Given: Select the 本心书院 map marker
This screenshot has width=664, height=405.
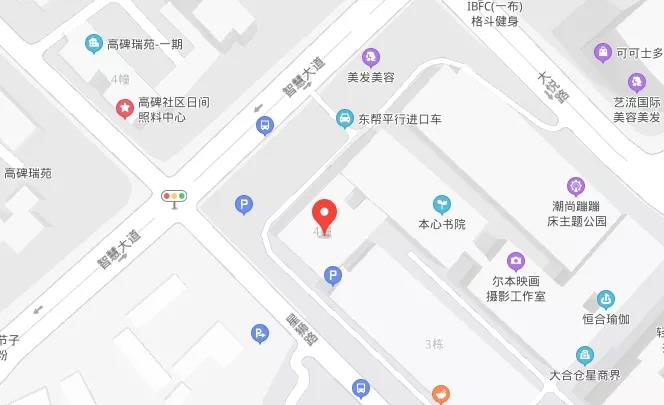Looking at the screenshot, I should 441,204.
